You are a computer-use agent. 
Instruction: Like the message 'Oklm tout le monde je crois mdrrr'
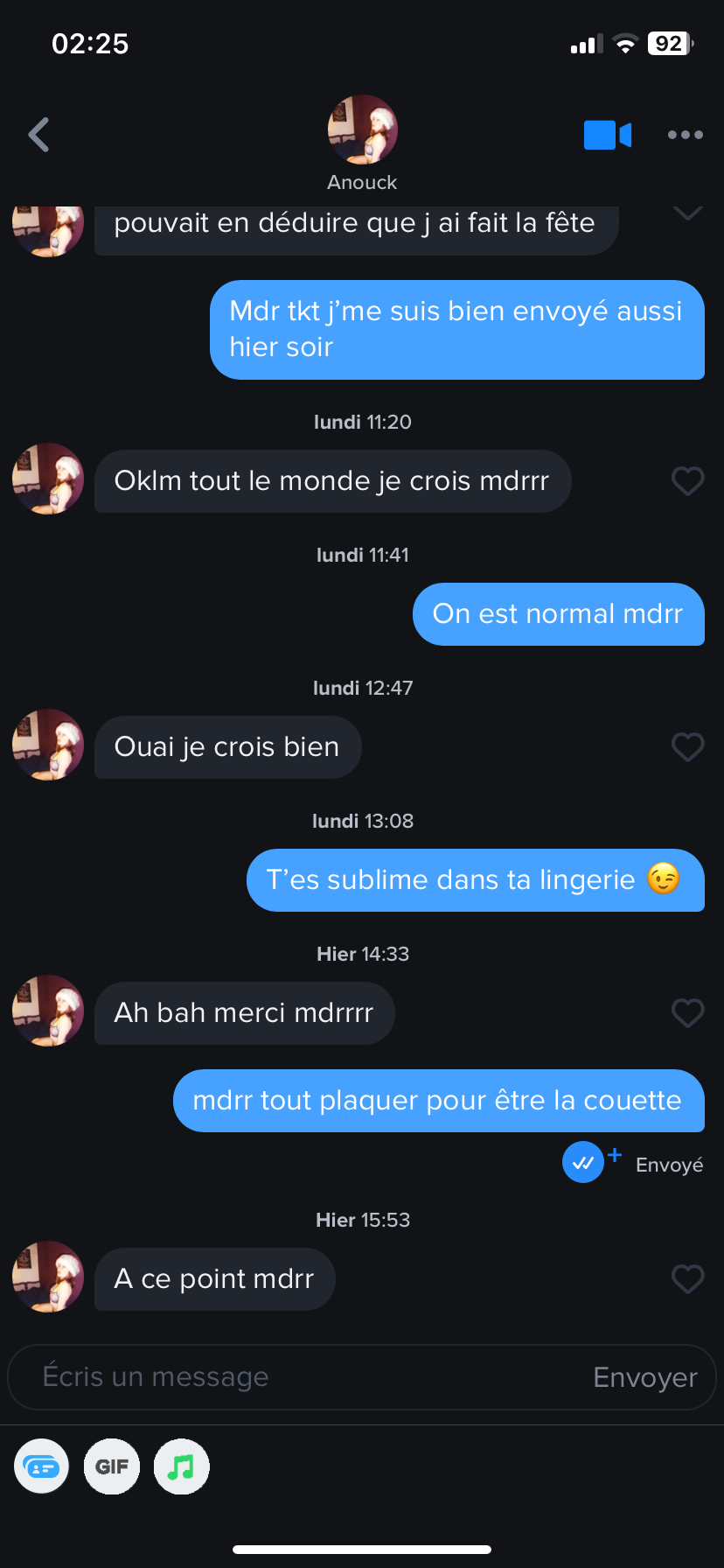[687, 480]
